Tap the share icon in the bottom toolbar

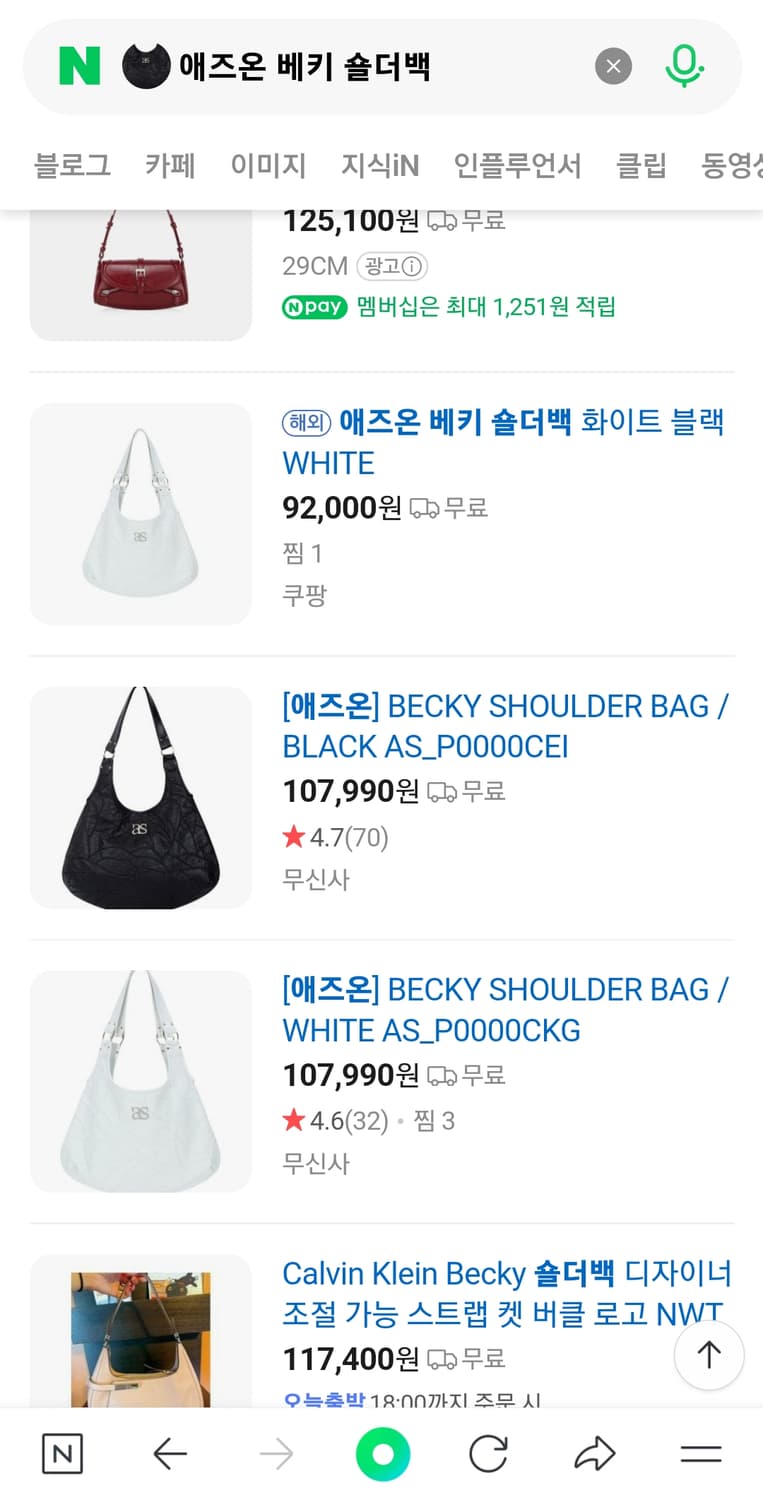(594, 1454)
